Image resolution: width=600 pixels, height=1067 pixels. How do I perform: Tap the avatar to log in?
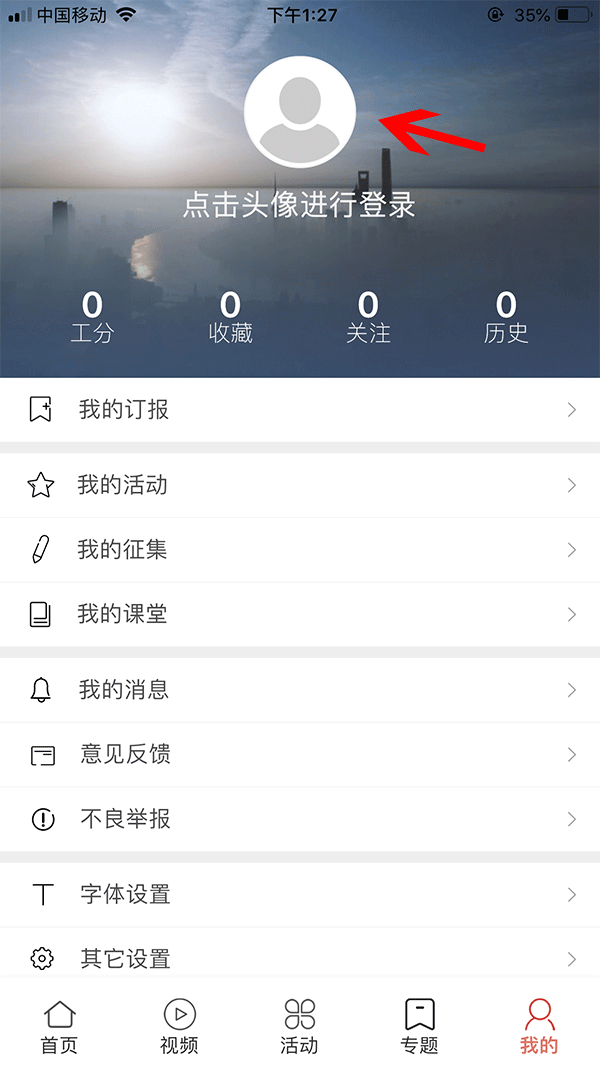[300, 112]
